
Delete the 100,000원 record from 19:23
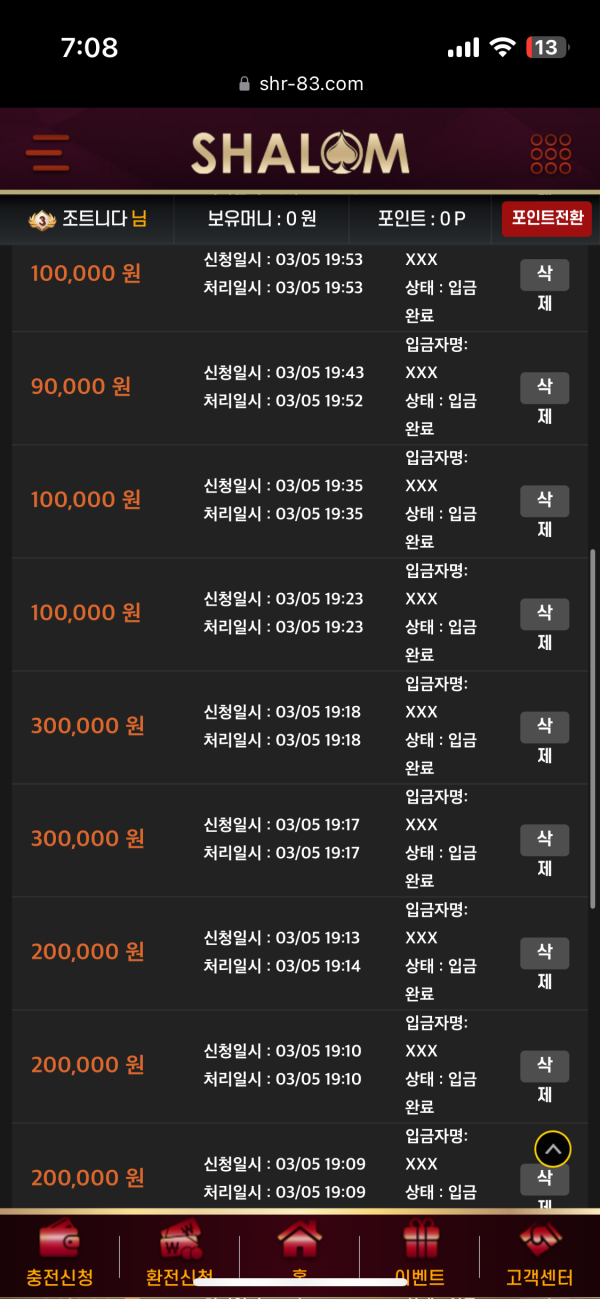(544, 614)
